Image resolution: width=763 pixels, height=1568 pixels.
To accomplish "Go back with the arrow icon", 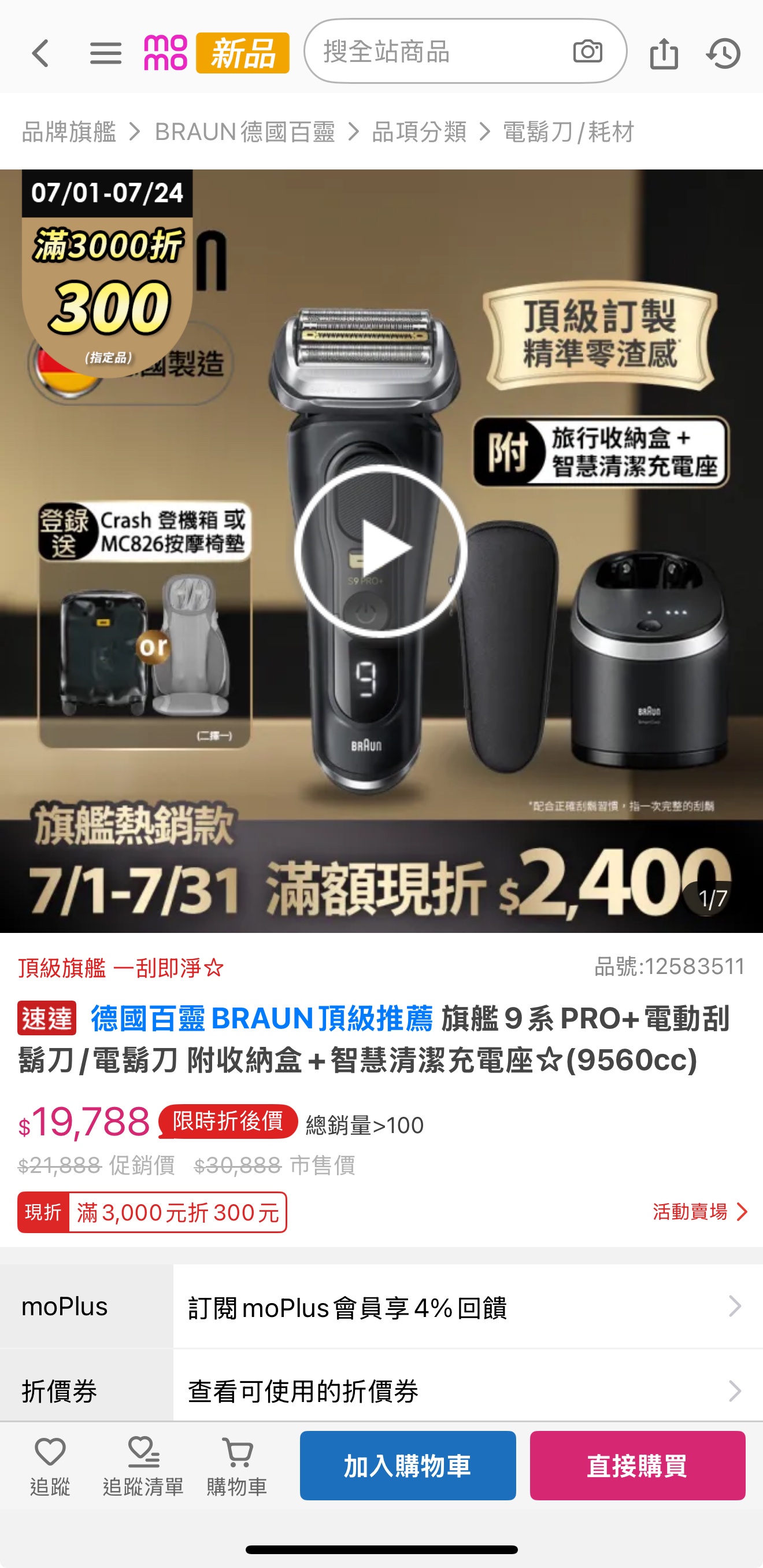I will [40, 54].
